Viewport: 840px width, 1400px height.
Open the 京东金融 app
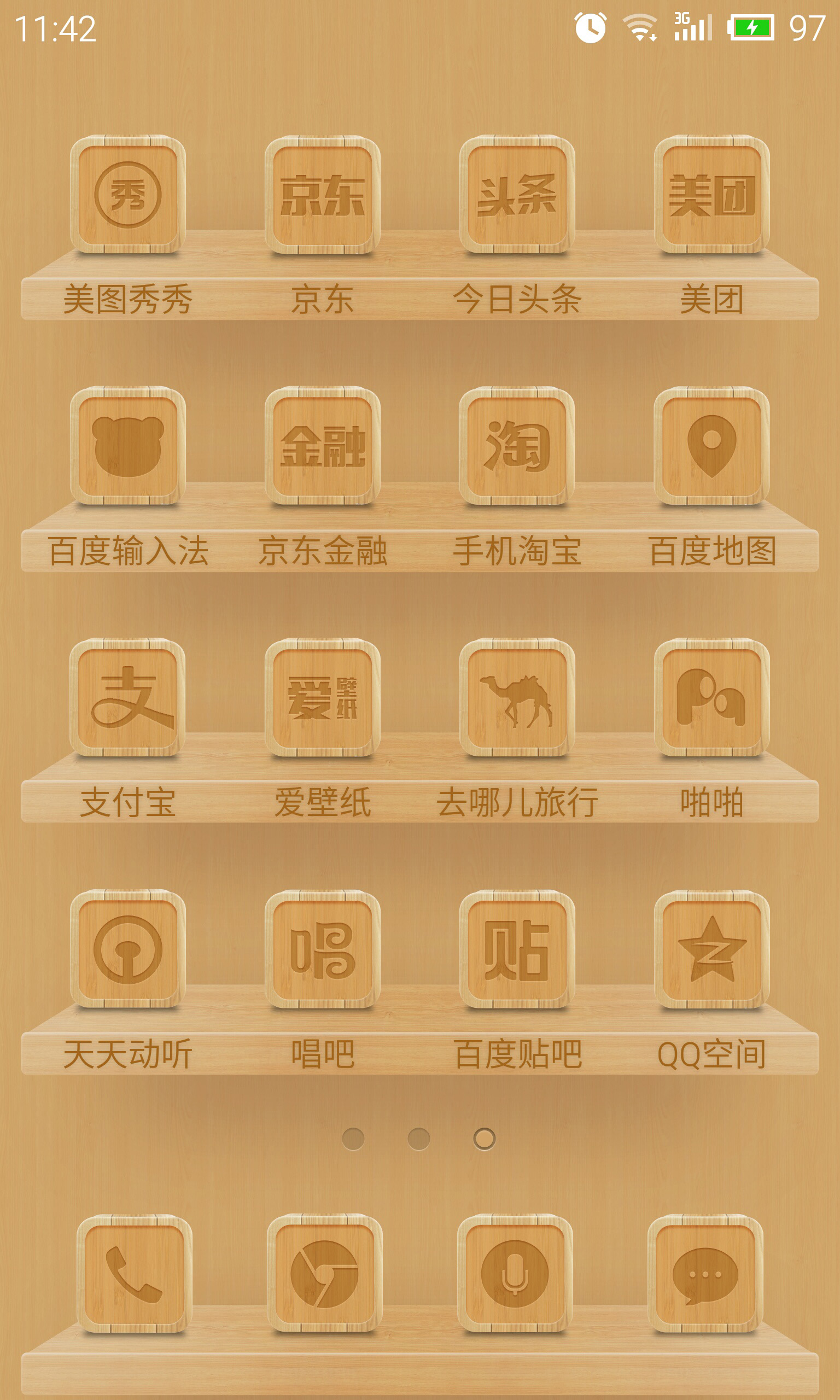click(x=323, y=446)
